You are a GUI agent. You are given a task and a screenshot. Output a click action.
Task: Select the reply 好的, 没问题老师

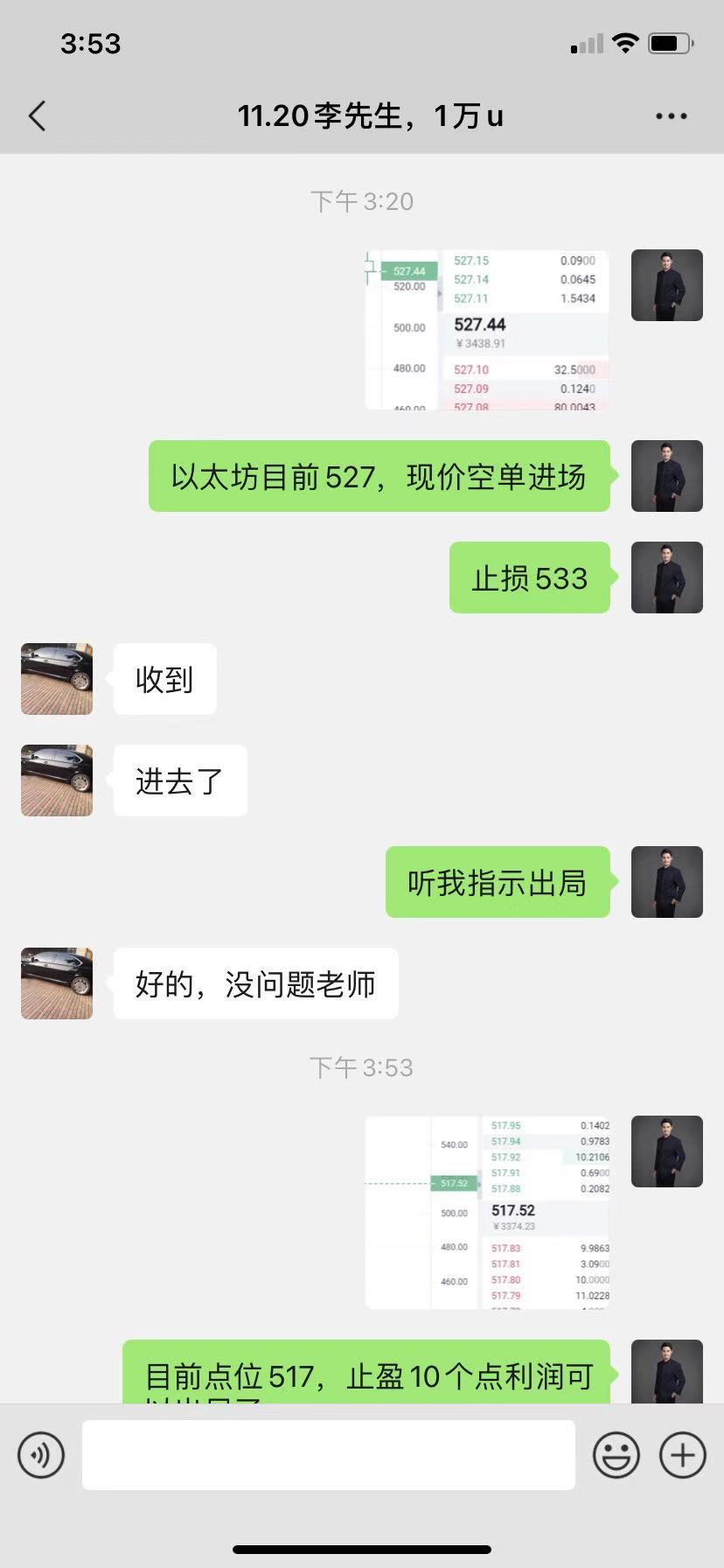254,983
